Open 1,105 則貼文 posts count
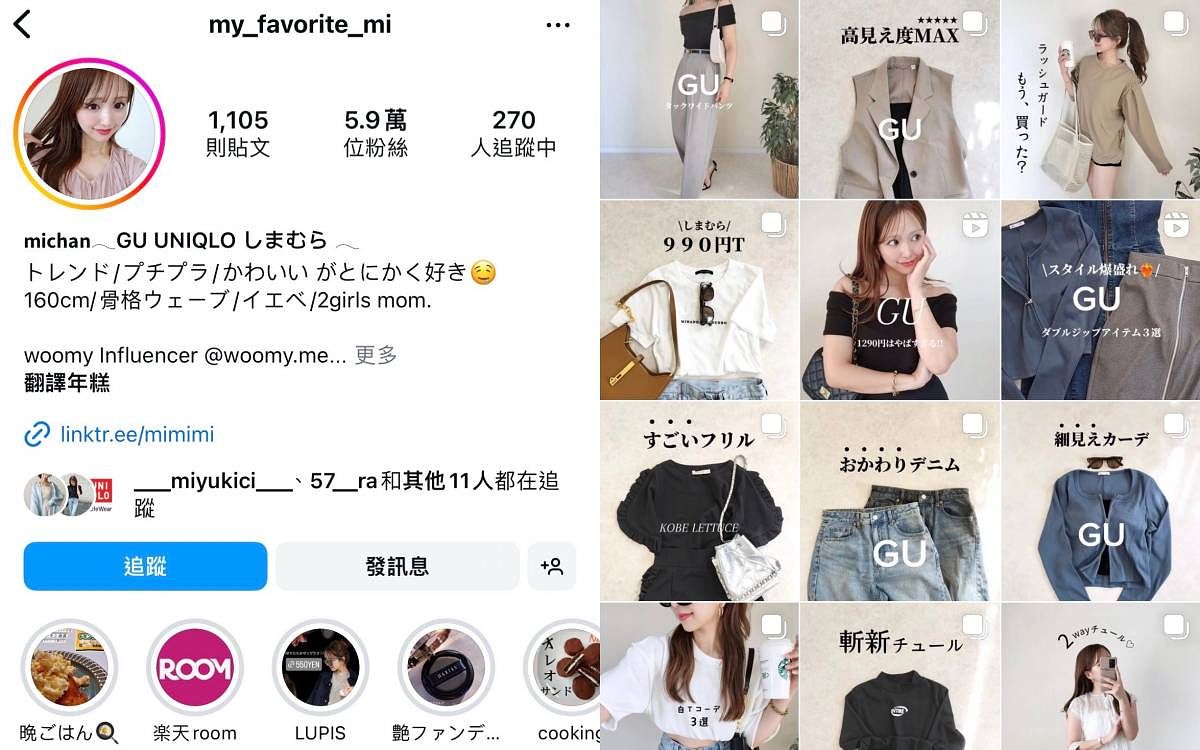Viewport: 1200px width, 750px height. [238, 133]
